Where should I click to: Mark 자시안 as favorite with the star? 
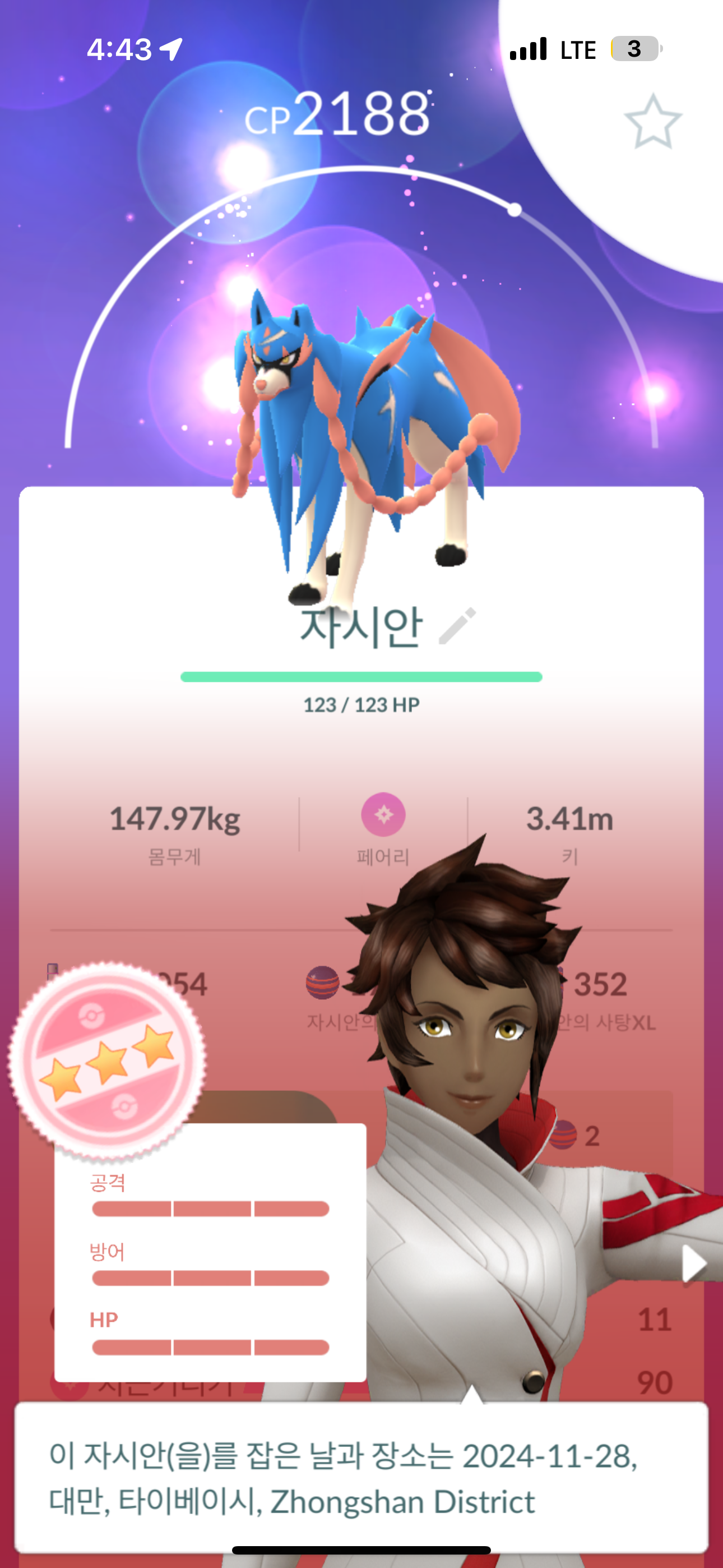tap(652, 122)
